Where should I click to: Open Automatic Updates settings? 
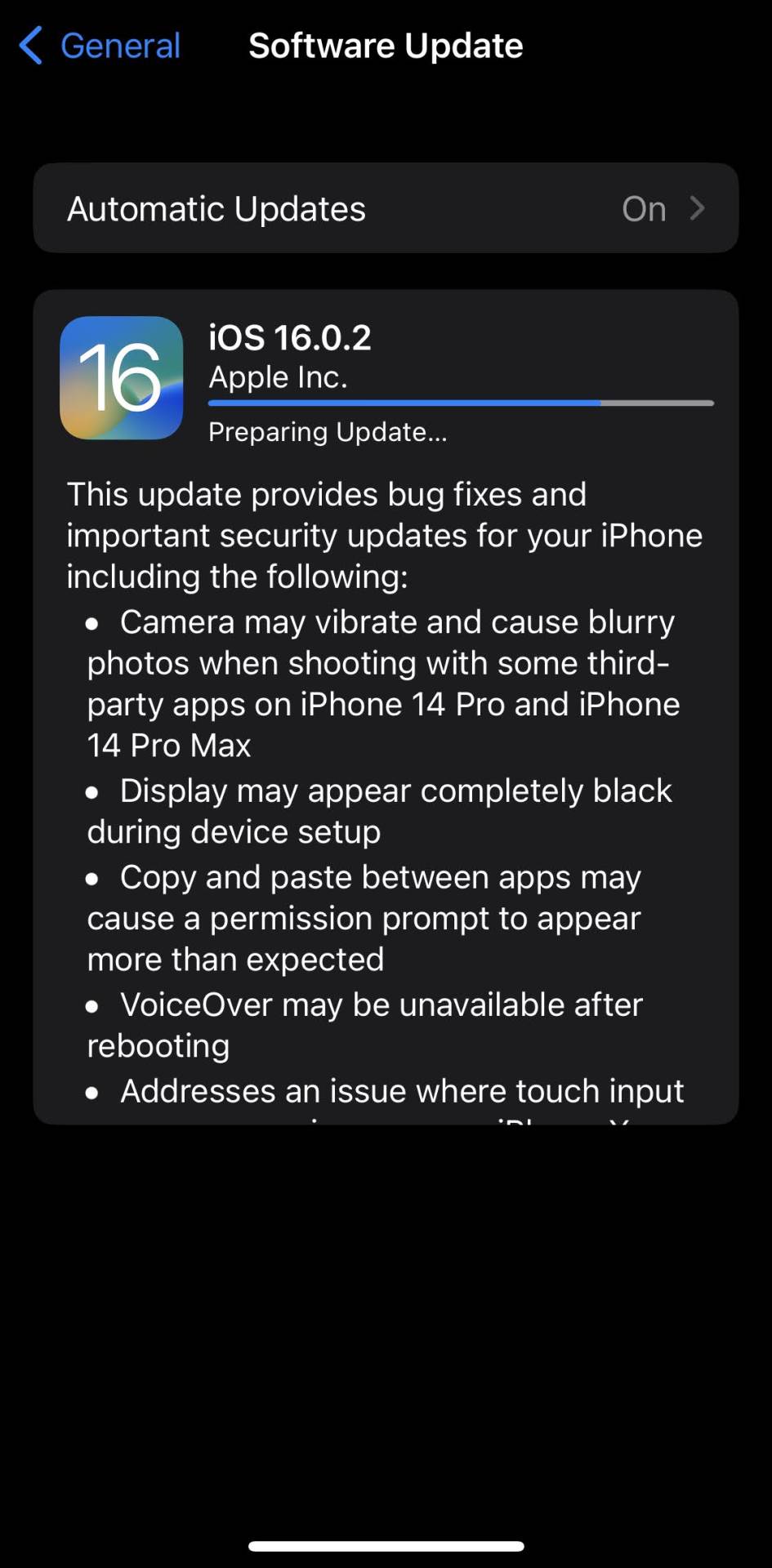(x=386, y=208)
